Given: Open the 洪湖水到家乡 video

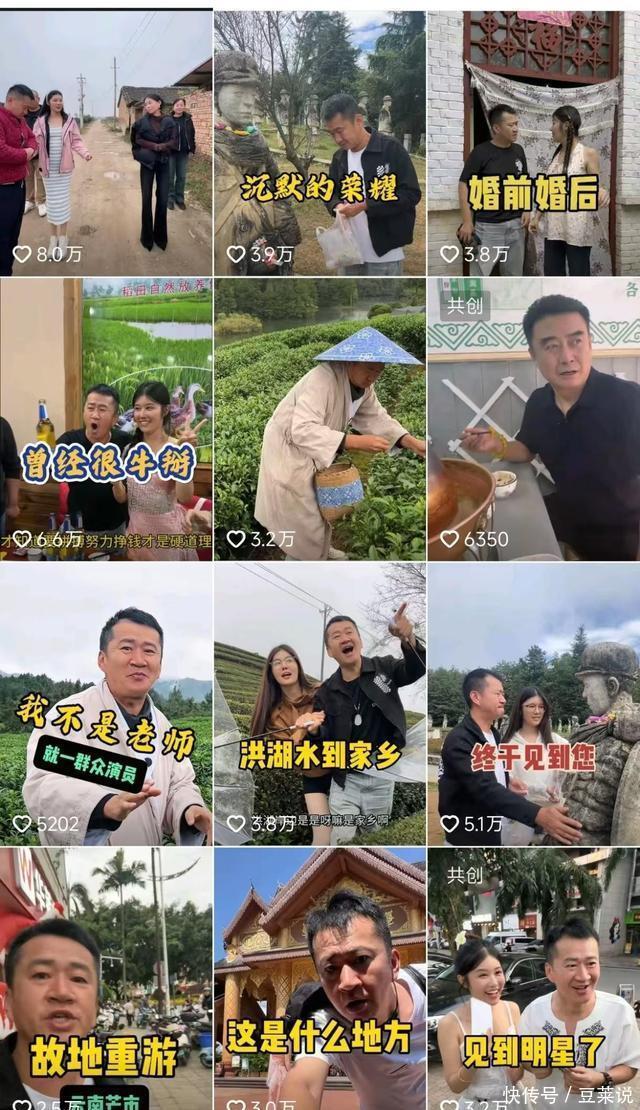Looking at the screenshot, I should pos(319,703).
